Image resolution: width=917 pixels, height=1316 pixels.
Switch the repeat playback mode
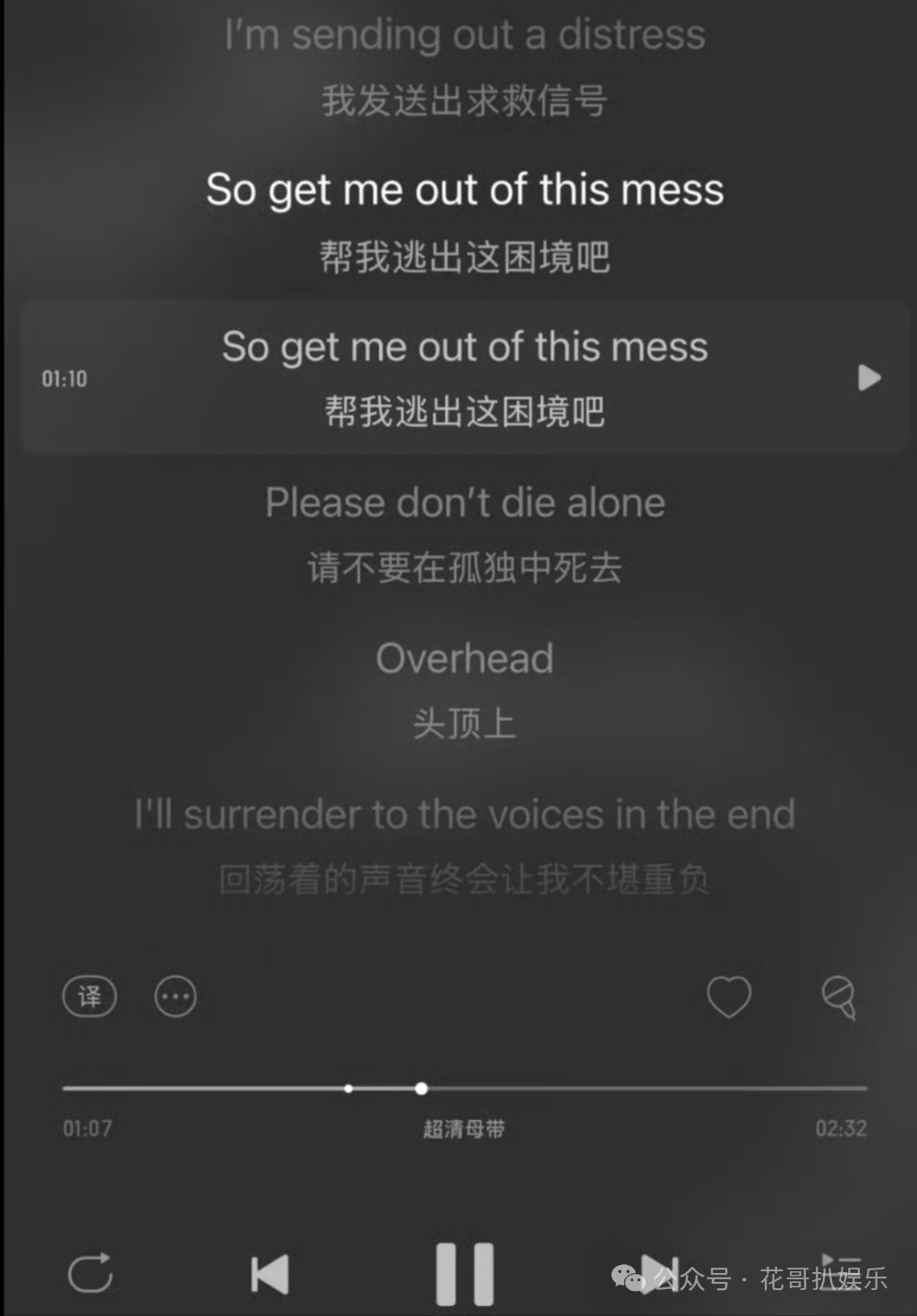click(90, 1273)
